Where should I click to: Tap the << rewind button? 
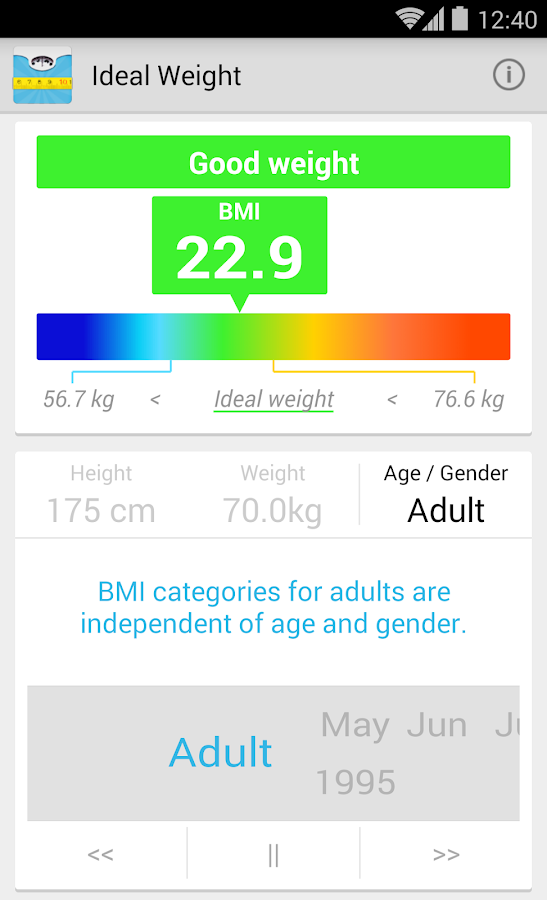pyautogui.click(x=101, y=854)
